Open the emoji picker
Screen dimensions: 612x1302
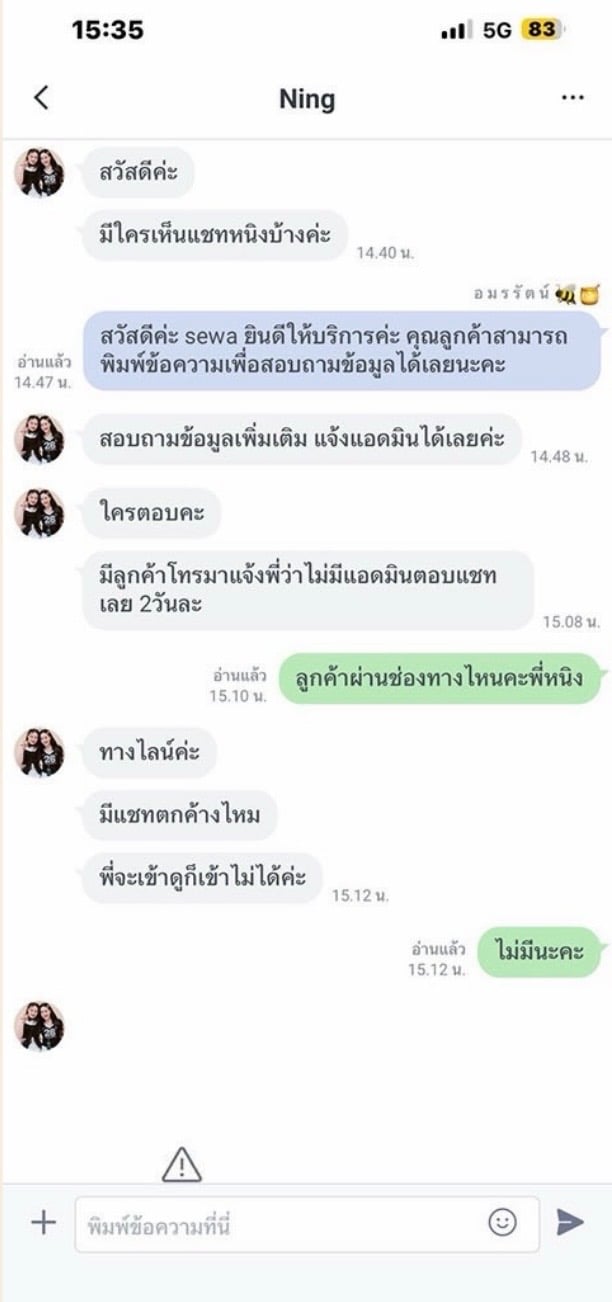tap(503, 1222)
